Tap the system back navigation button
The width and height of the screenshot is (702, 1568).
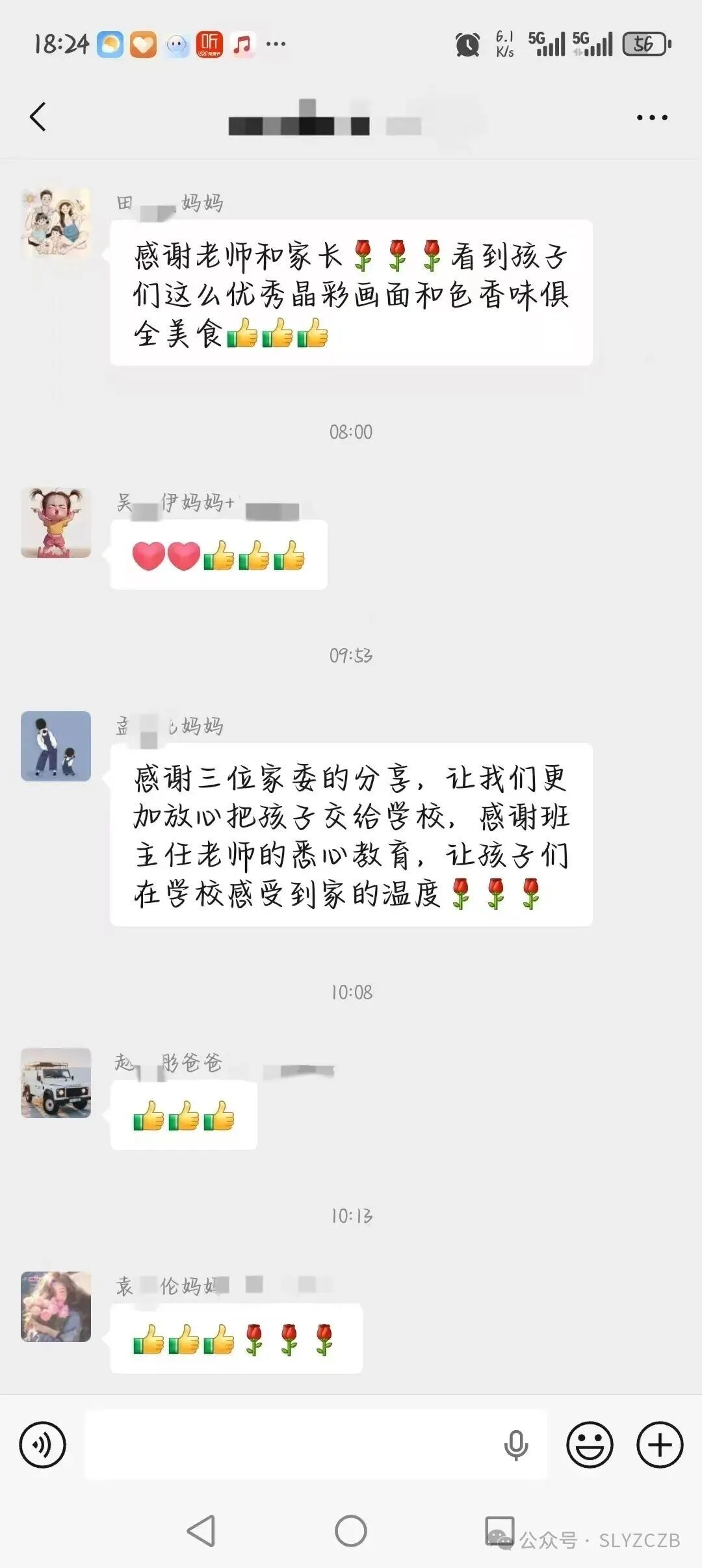point(201,1531)
